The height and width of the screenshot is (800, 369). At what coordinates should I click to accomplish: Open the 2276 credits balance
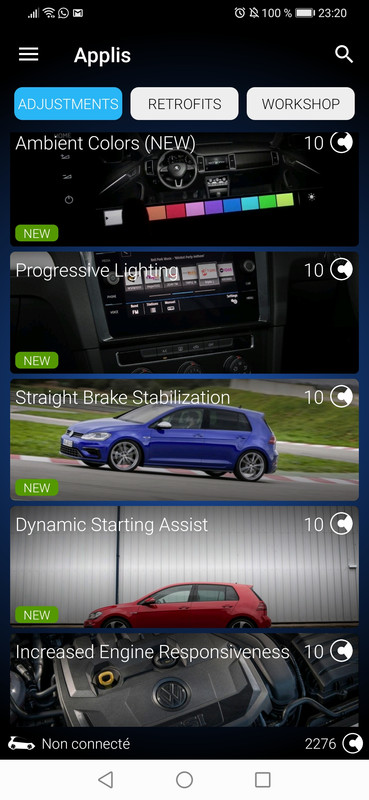click(334, 744)
